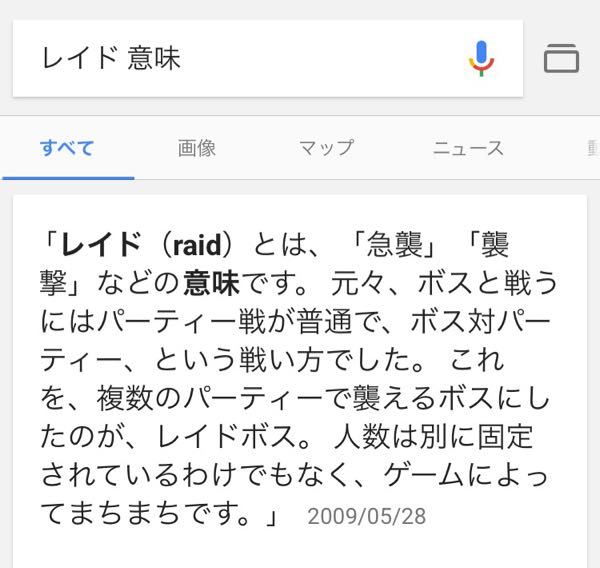
Task: Select the すべて tab
Action: tap(67, 149)
